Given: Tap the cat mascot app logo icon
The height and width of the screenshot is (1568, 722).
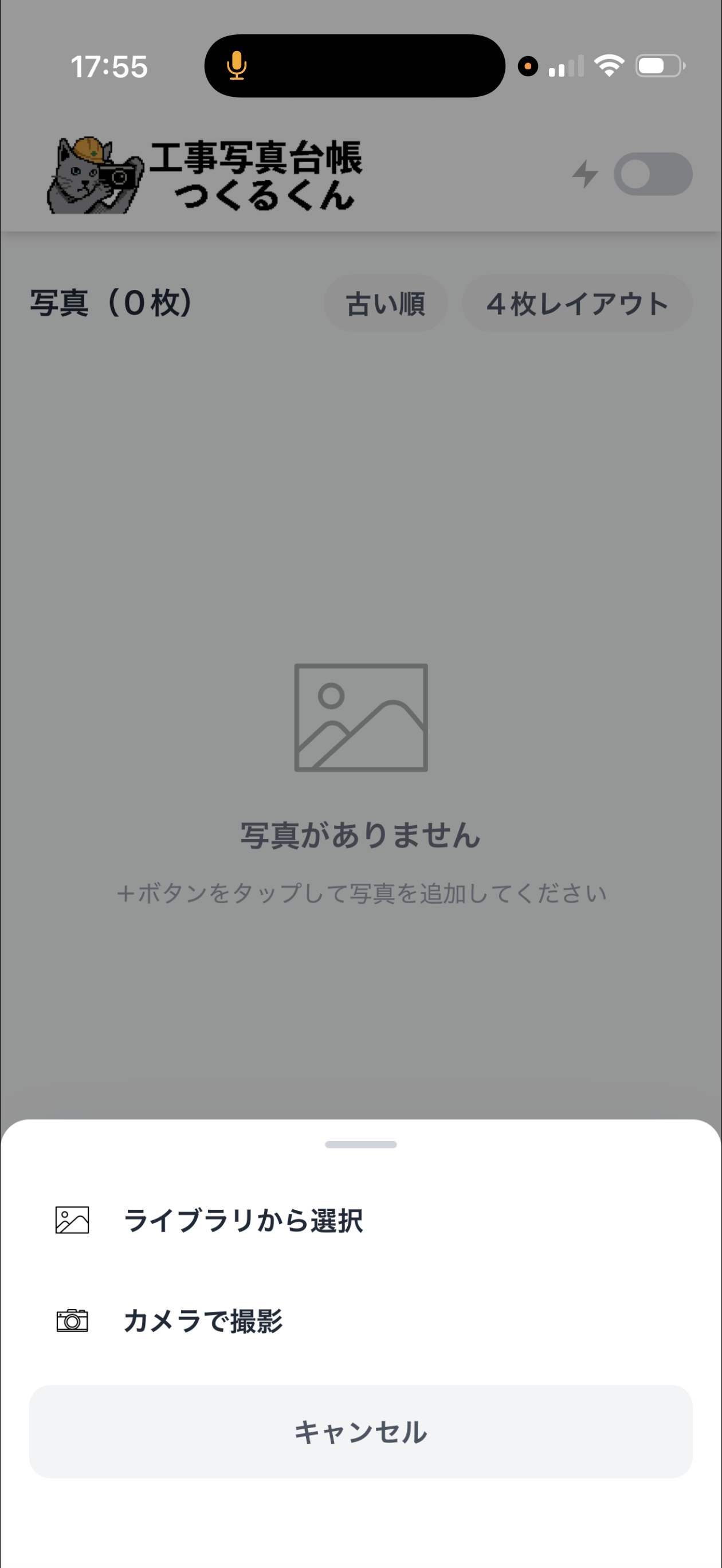Looking at the screenshot, I should [x=91, y=174].
